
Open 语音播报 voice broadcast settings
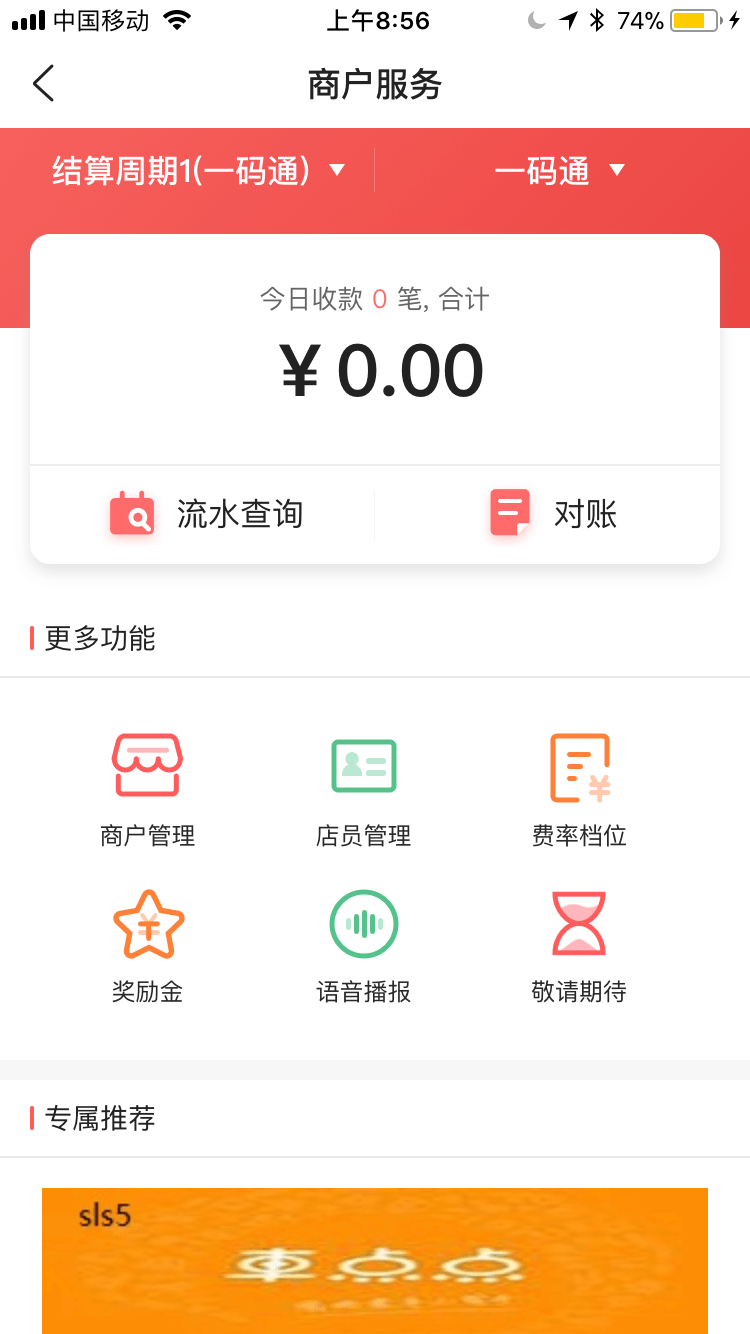coord(363,925)
